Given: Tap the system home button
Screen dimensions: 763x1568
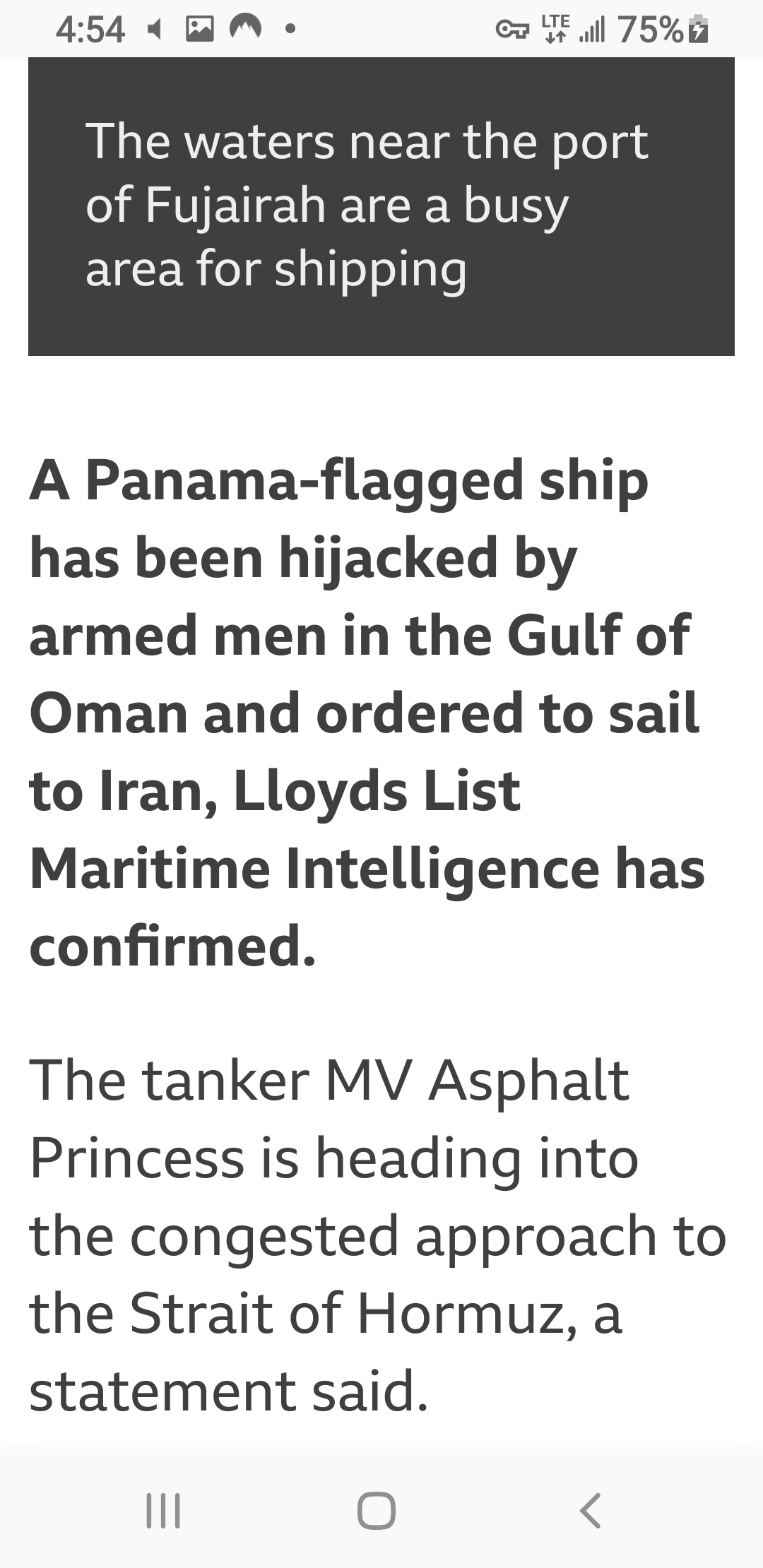Looking at the screenshot, I should 377,1510.
